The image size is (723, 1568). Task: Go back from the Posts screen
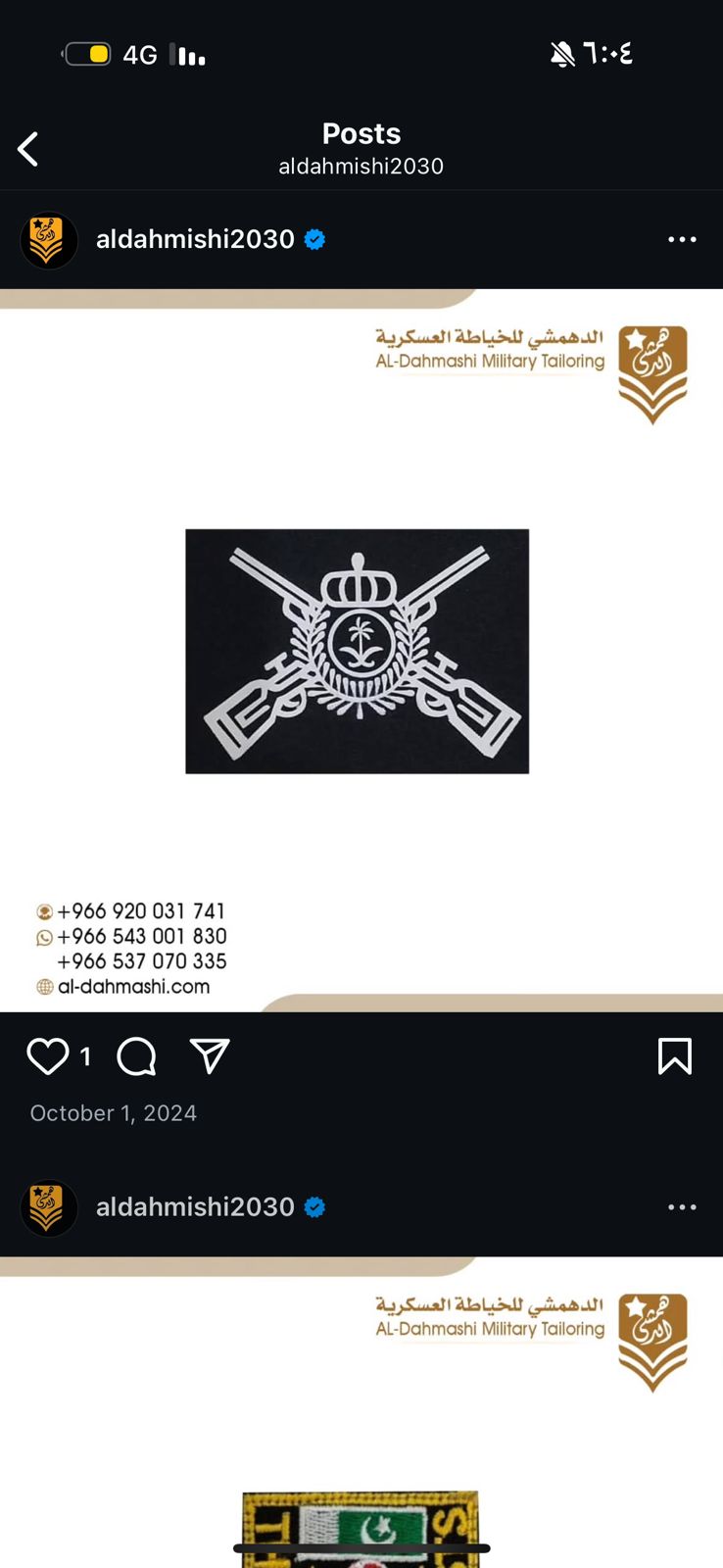coord(28,149)
